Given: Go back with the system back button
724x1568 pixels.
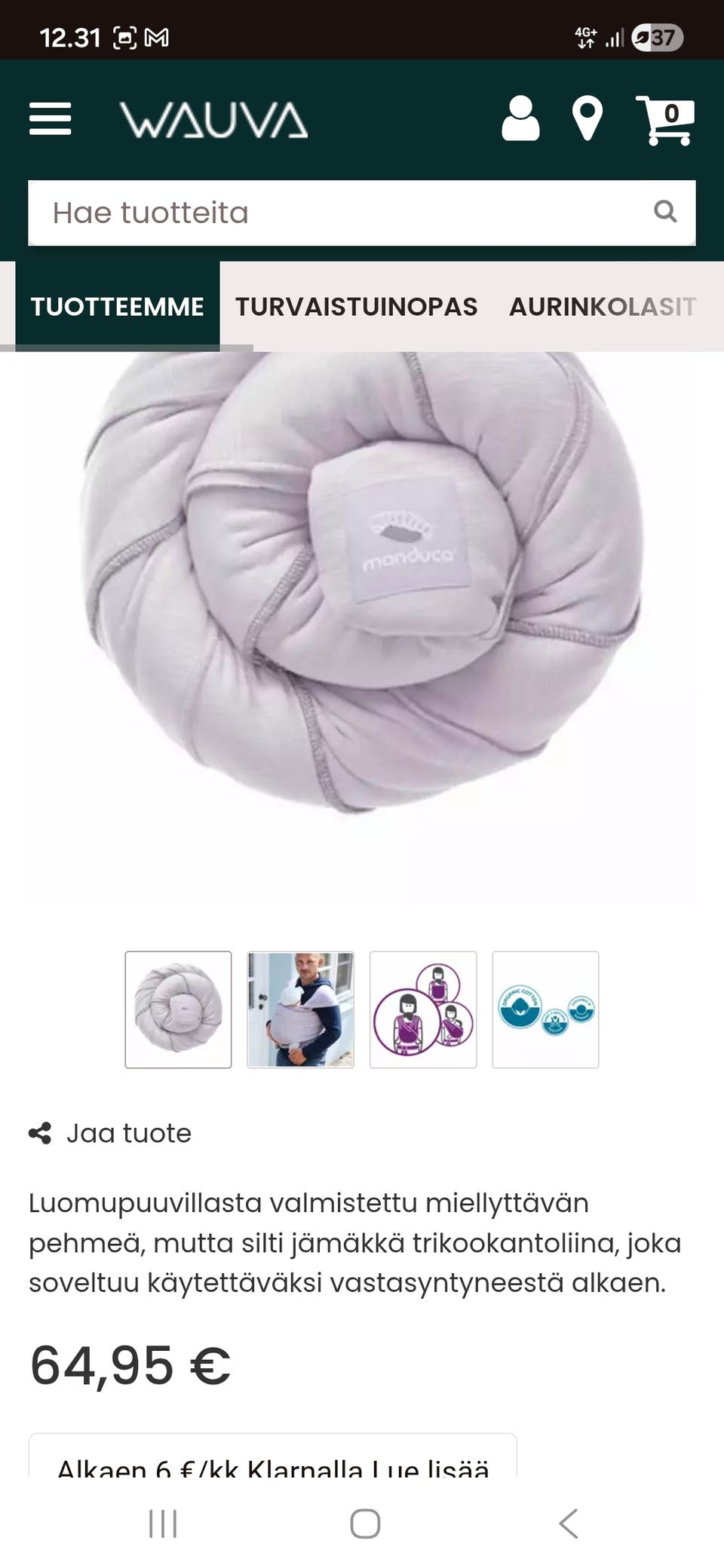Looking at the screenshot, I should 569,1523.
